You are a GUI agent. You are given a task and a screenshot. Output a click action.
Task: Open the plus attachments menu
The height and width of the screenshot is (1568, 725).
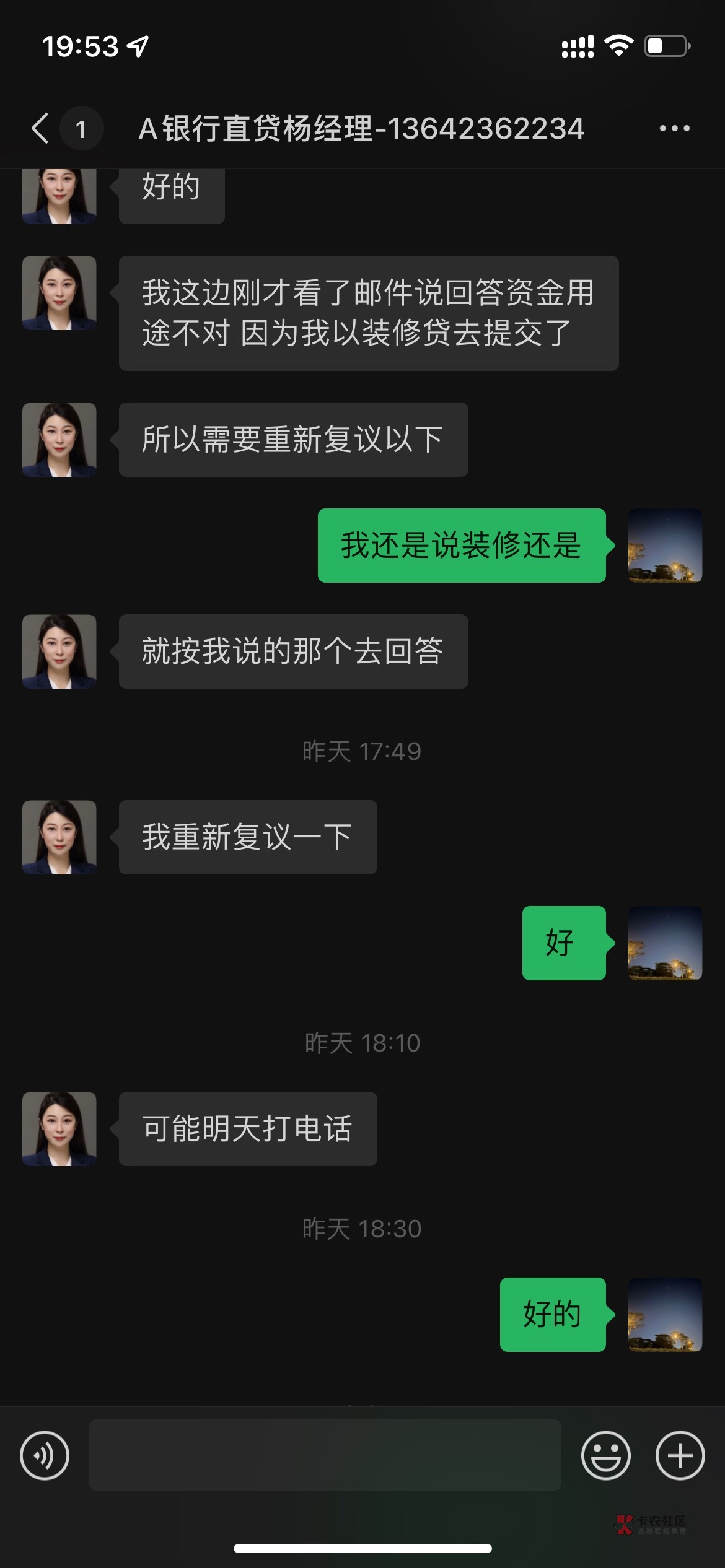(x=680, y=1455)
